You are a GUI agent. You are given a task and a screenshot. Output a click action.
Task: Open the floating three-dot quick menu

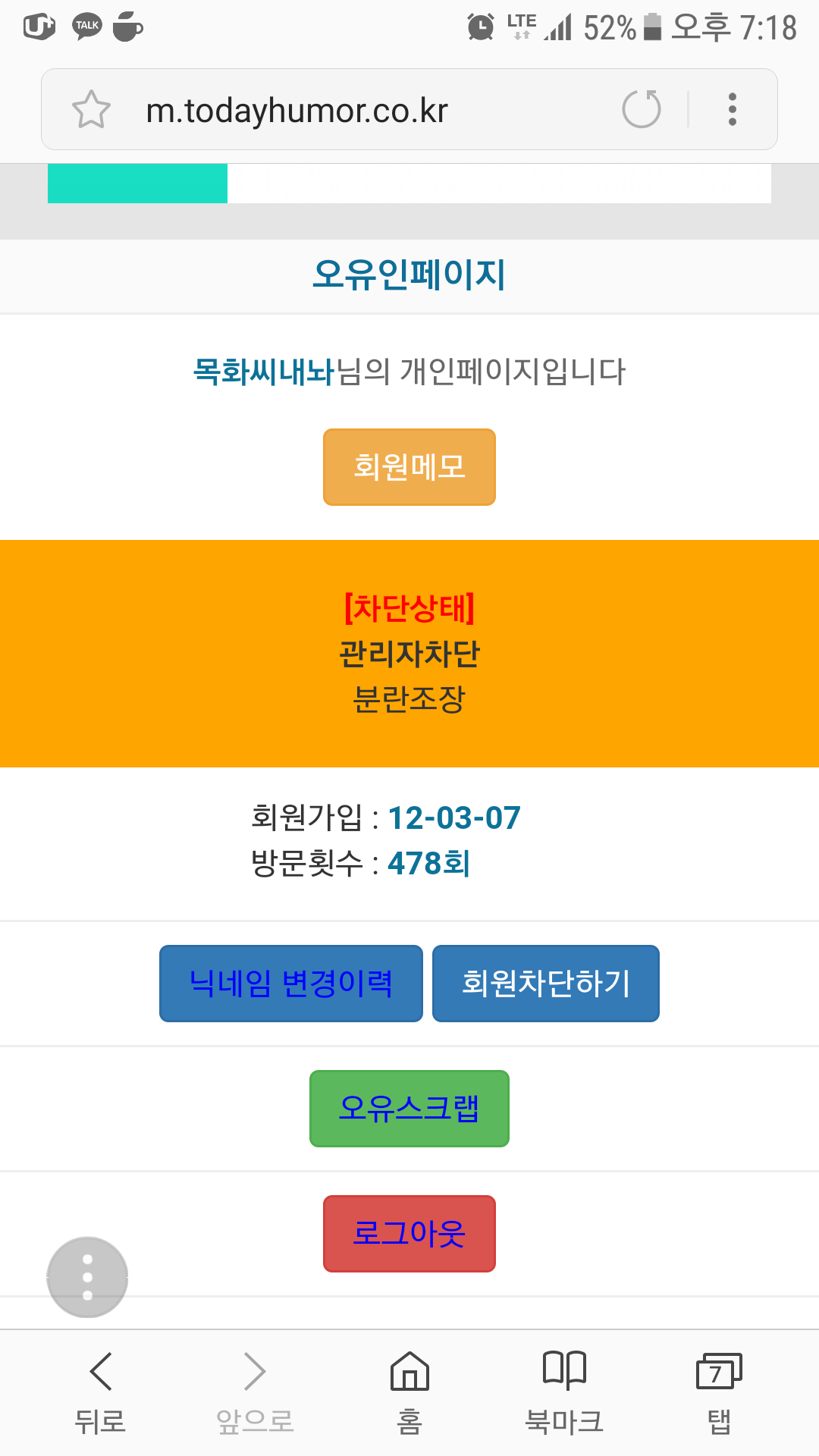point(87,1277)
